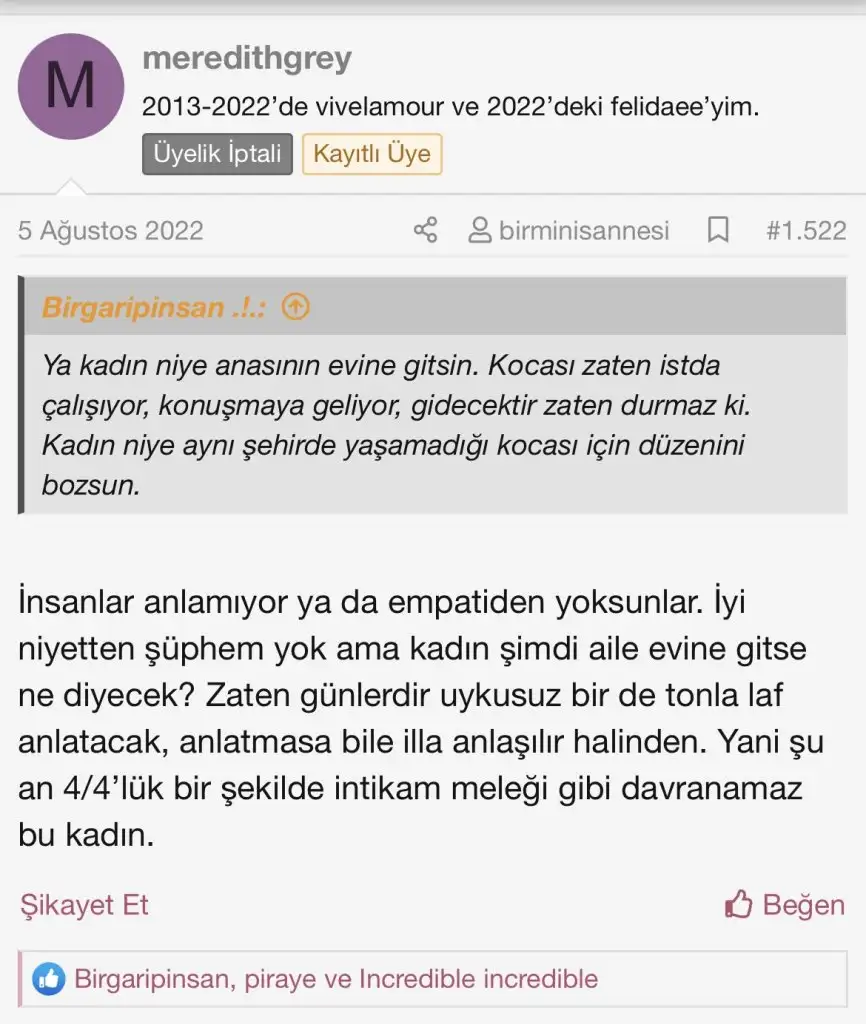The image size is (866, 1024).
Task: View the list of members who liked the post
Action: [335, 978]
